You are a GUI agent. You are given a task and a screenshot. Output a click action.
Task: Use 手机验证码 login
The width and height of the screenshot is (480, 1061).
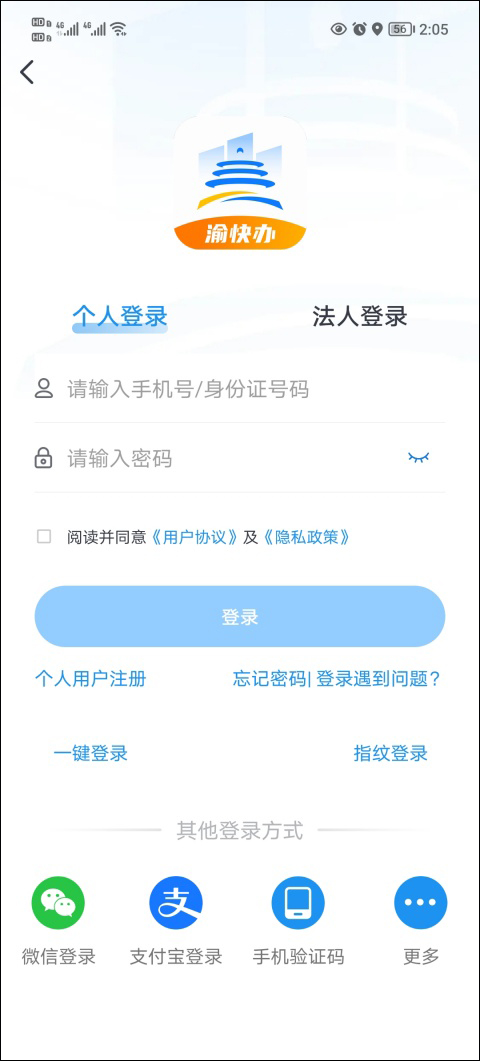pyautogui.click(x=299, y=921)
